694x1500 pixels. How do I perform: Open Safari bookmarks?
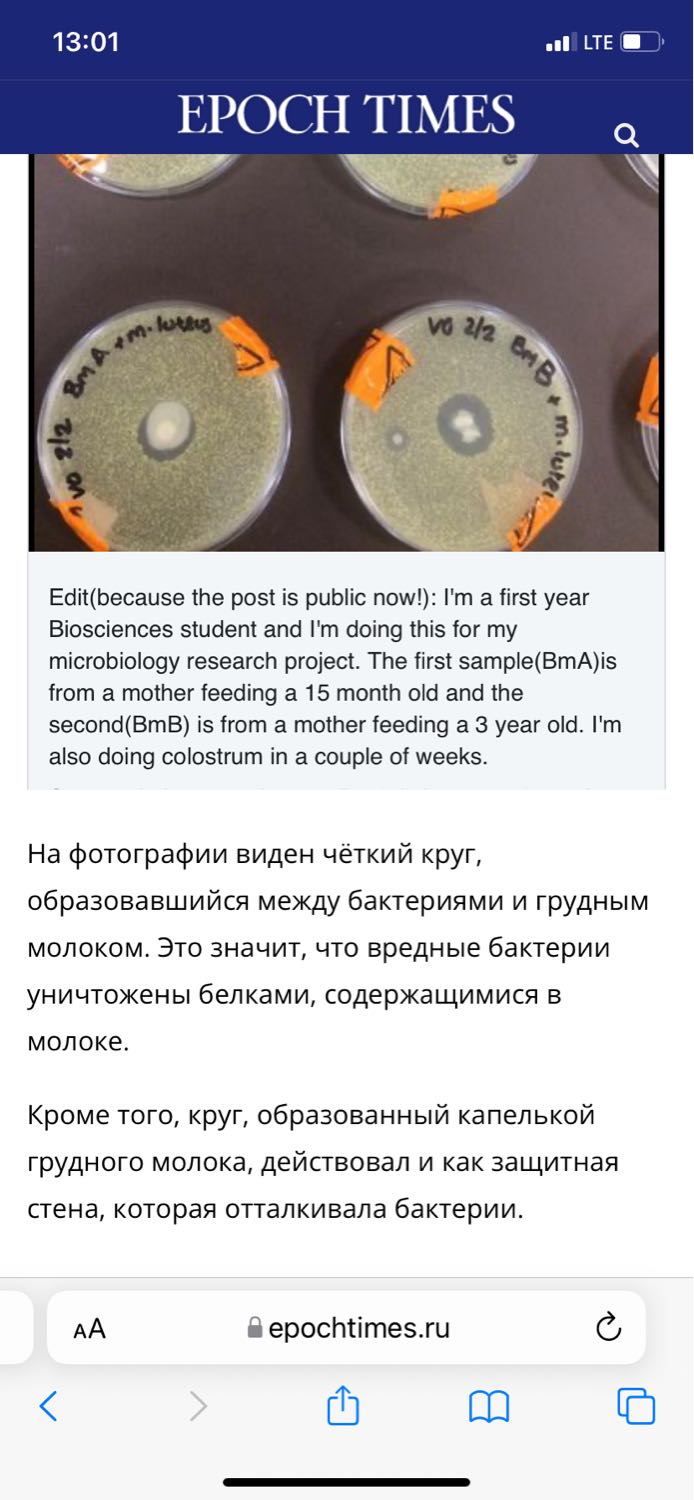pyautogui.click(x=489, y=1408)
